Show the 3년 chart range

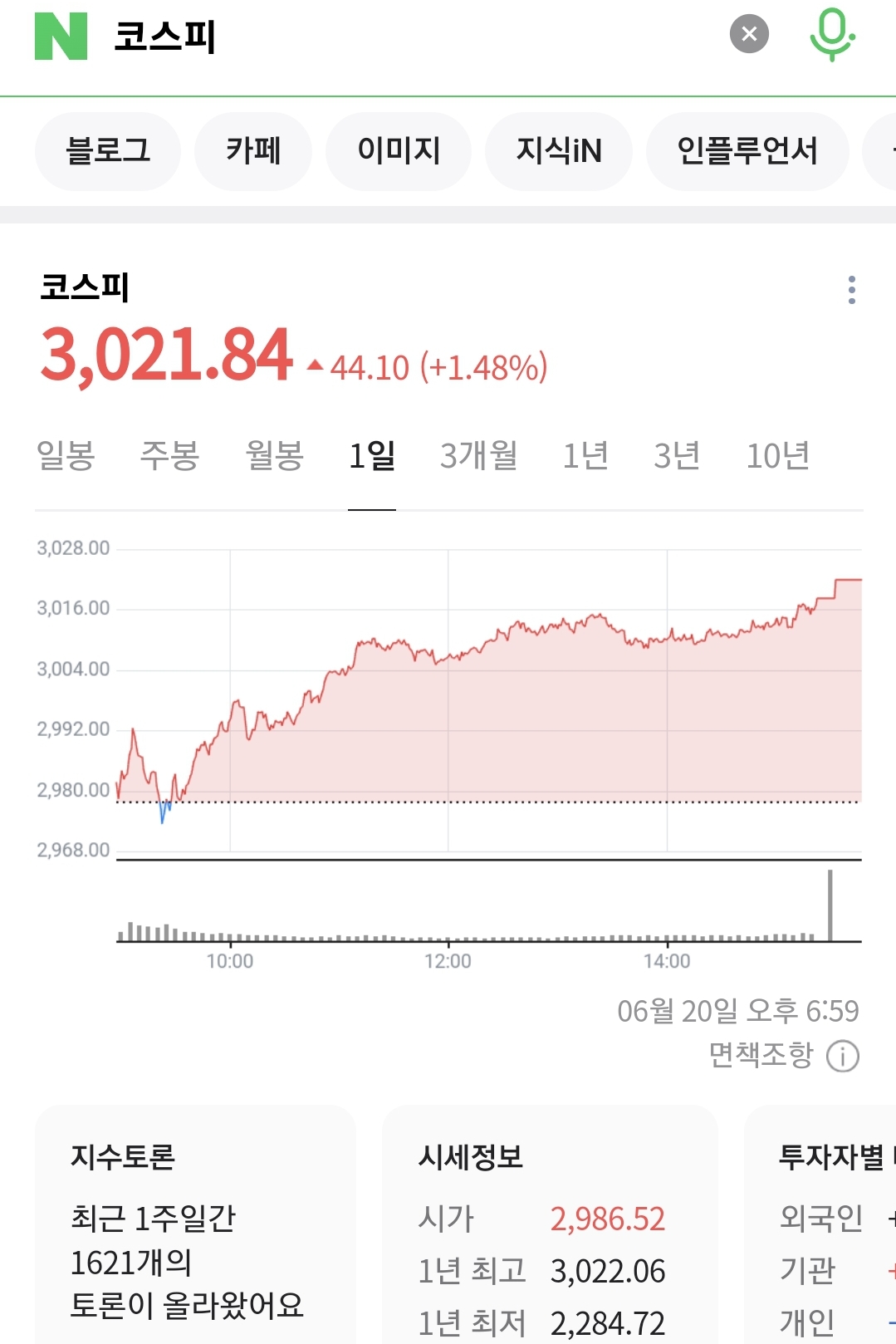(677, 455)
